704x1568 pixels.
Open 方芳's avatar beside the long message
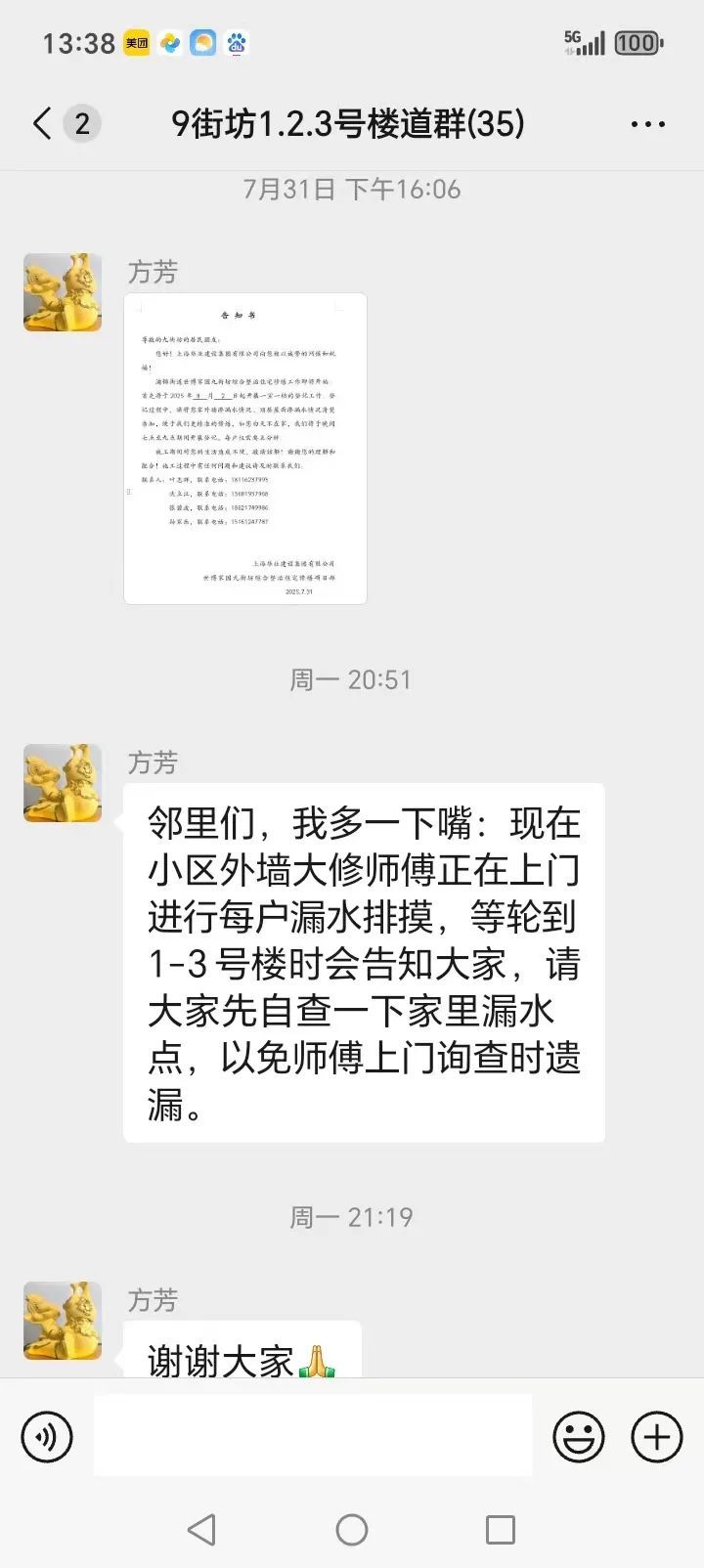point(63,783)
